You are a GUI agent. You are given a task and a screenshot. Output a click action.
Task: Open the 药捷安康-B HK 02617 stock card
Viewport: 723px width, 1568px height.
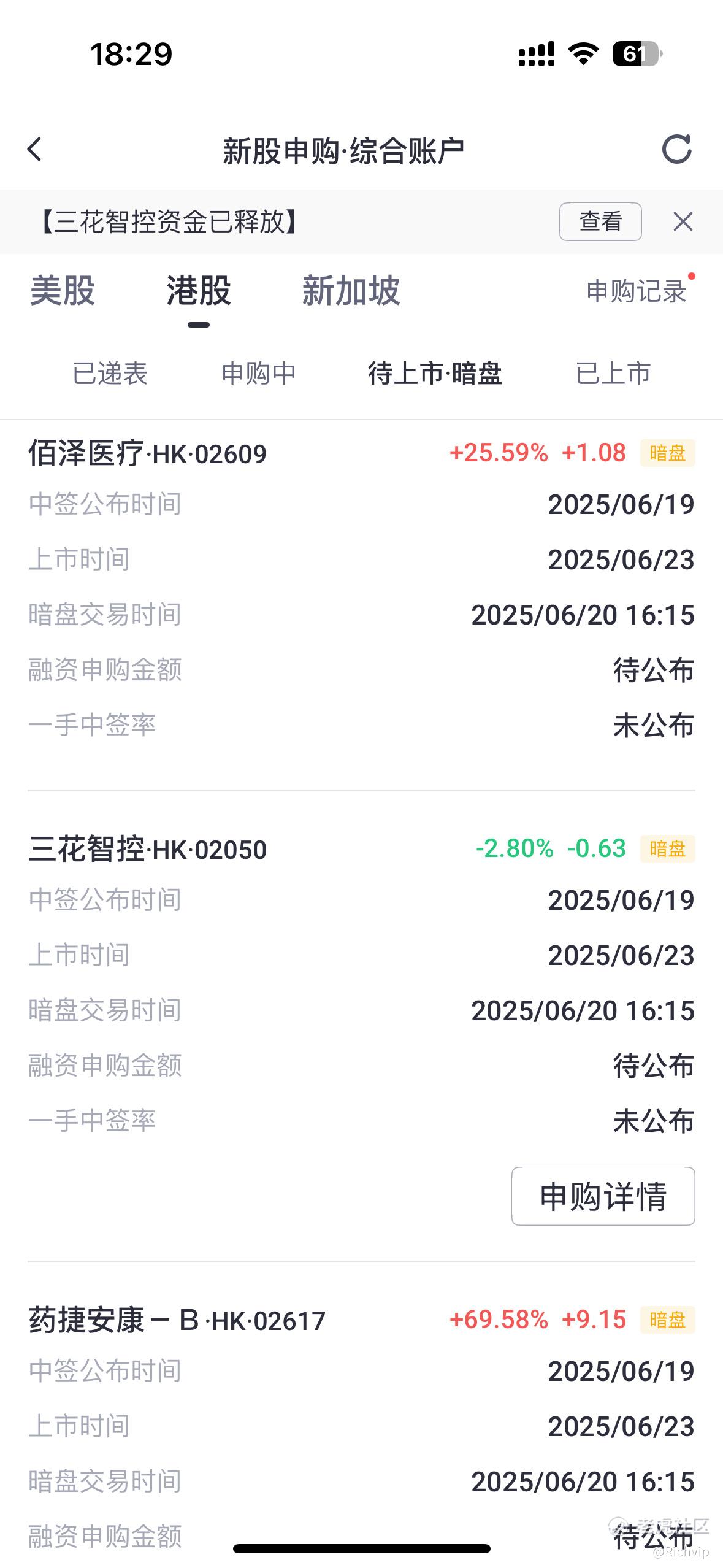177,1321
